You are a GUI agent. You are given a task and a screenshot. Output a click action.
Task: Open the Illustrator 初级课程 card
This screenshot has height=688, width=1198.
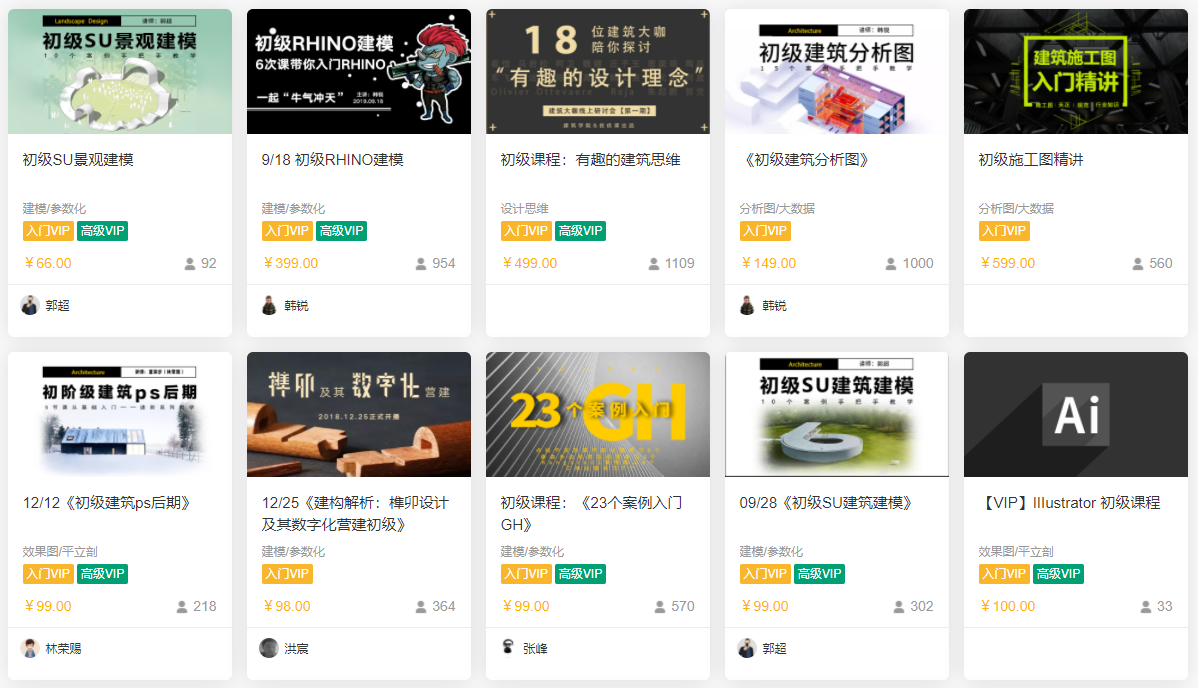[1075, 415]
